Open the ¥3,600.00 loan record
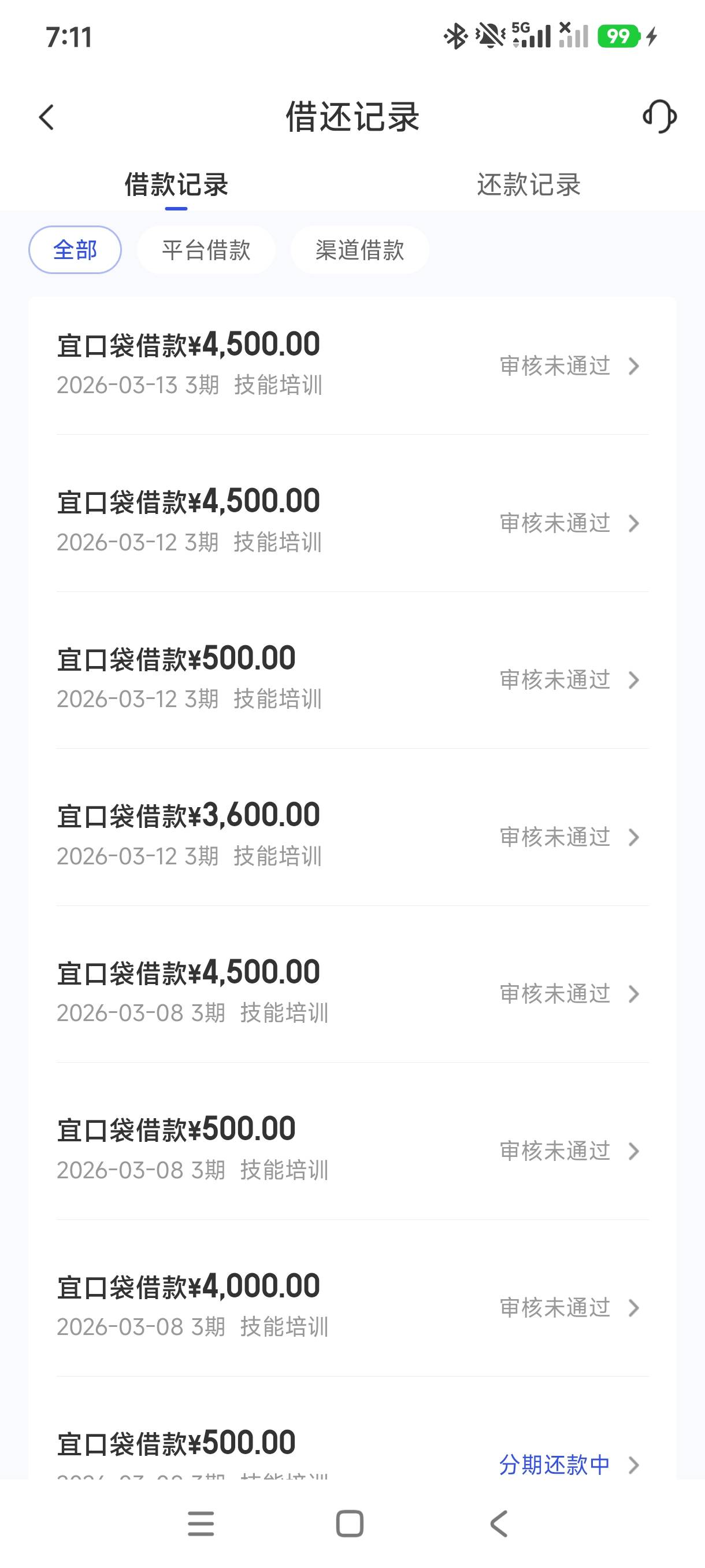Image resolution: width=705 pixels, height=1568 pixels. (352, 835)
